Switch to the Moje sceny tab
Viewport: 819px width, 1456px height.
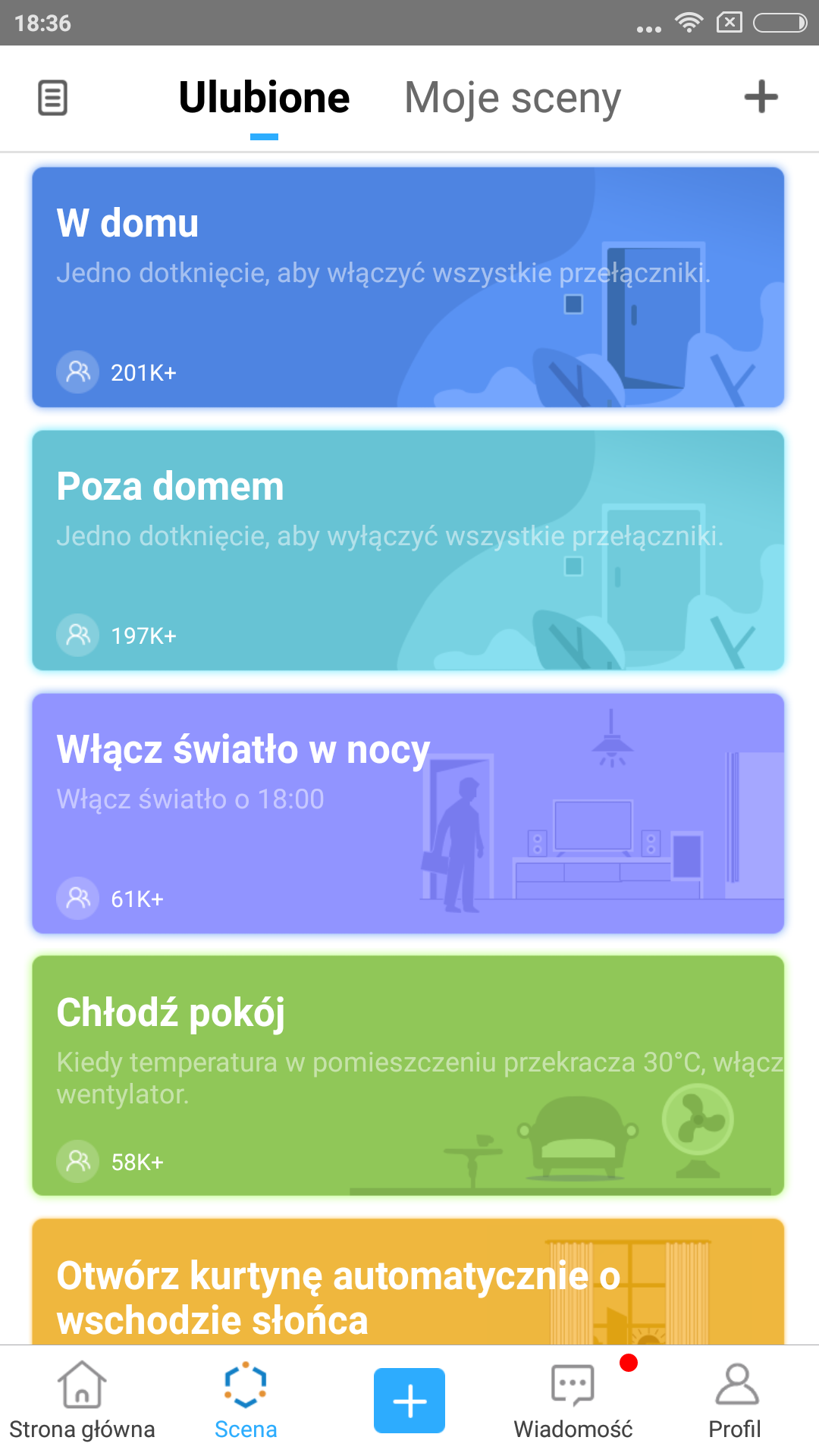click(513, 99)
